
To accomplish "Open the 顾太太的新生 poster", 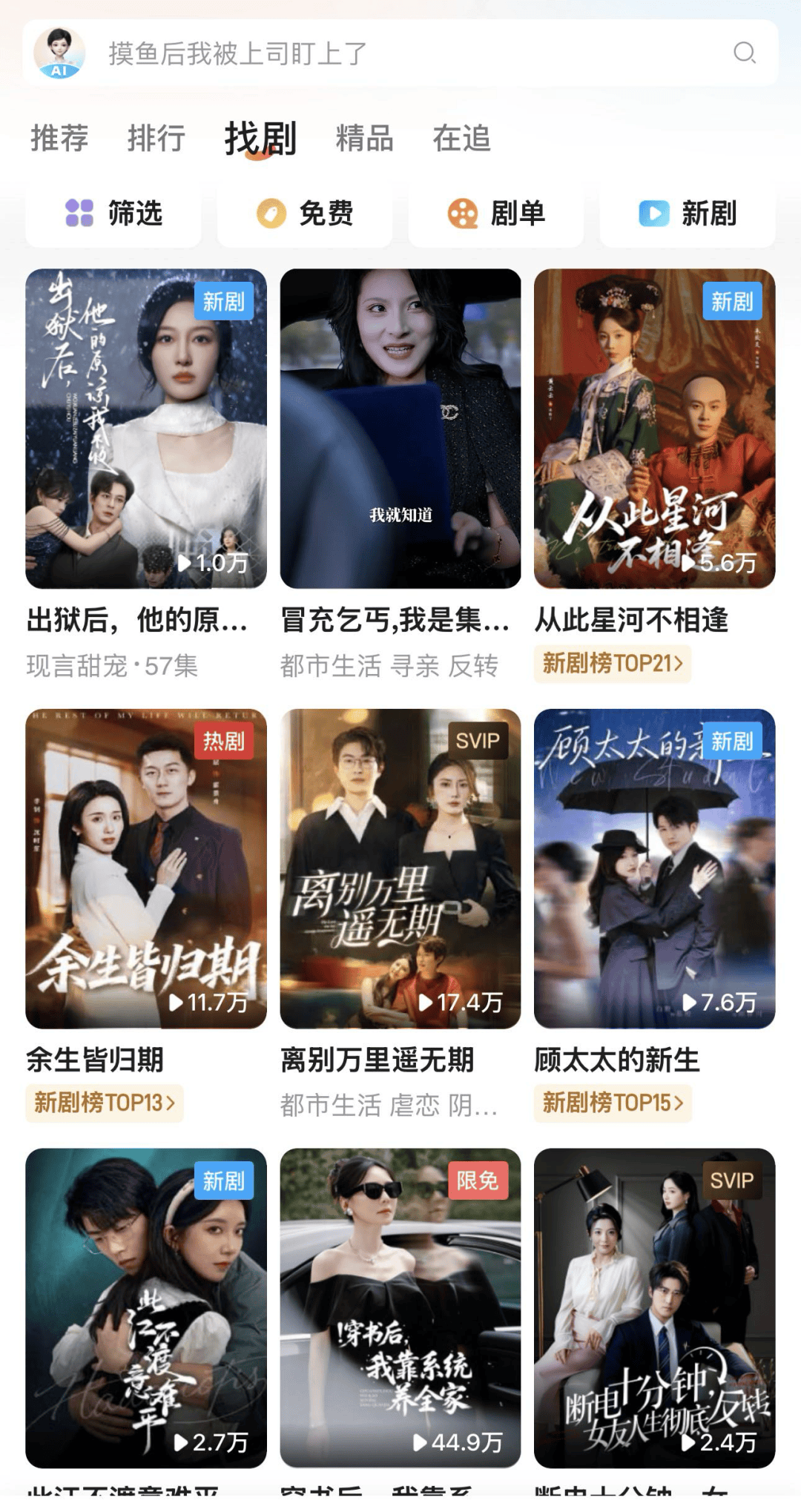I will [x=654, y=868].
